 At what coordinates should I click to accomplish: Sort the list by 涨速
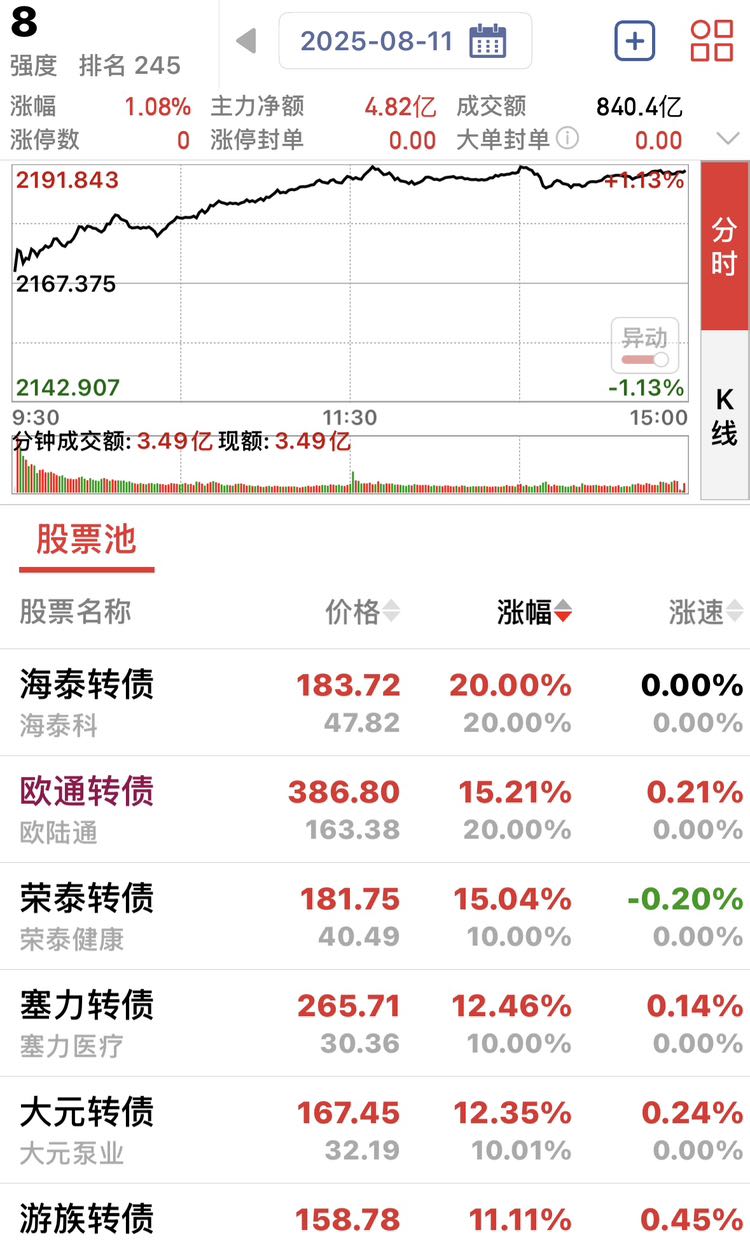click(x=706, y=612)
